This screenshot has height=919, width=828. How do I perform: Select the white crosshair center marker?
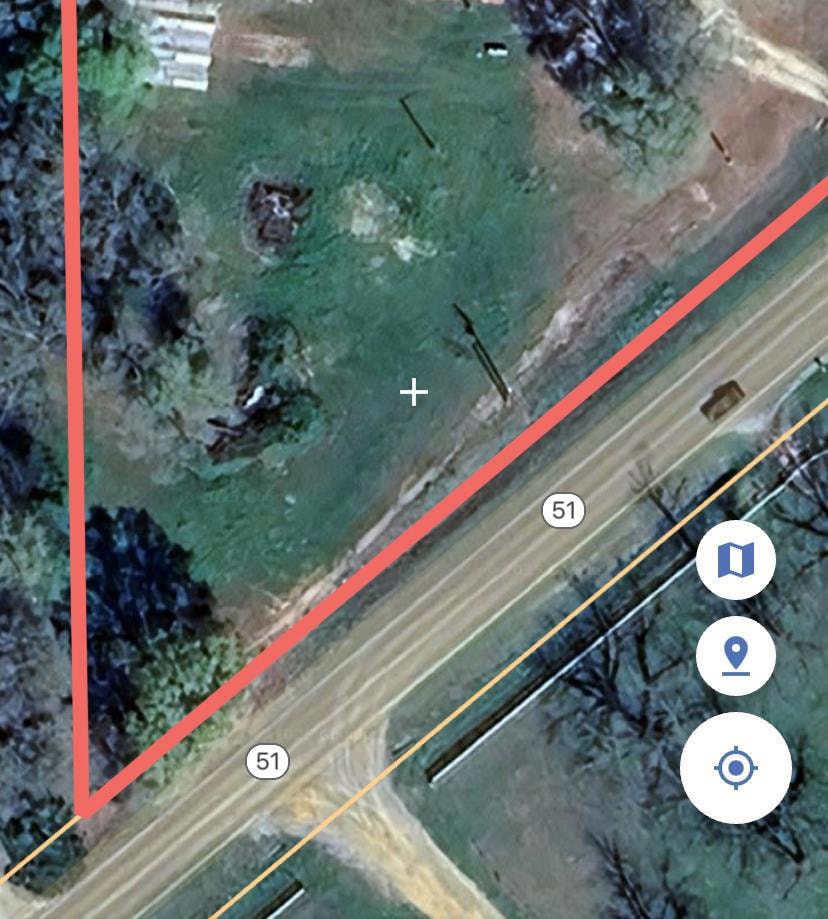pyautogui.click(x=413, y=393)
